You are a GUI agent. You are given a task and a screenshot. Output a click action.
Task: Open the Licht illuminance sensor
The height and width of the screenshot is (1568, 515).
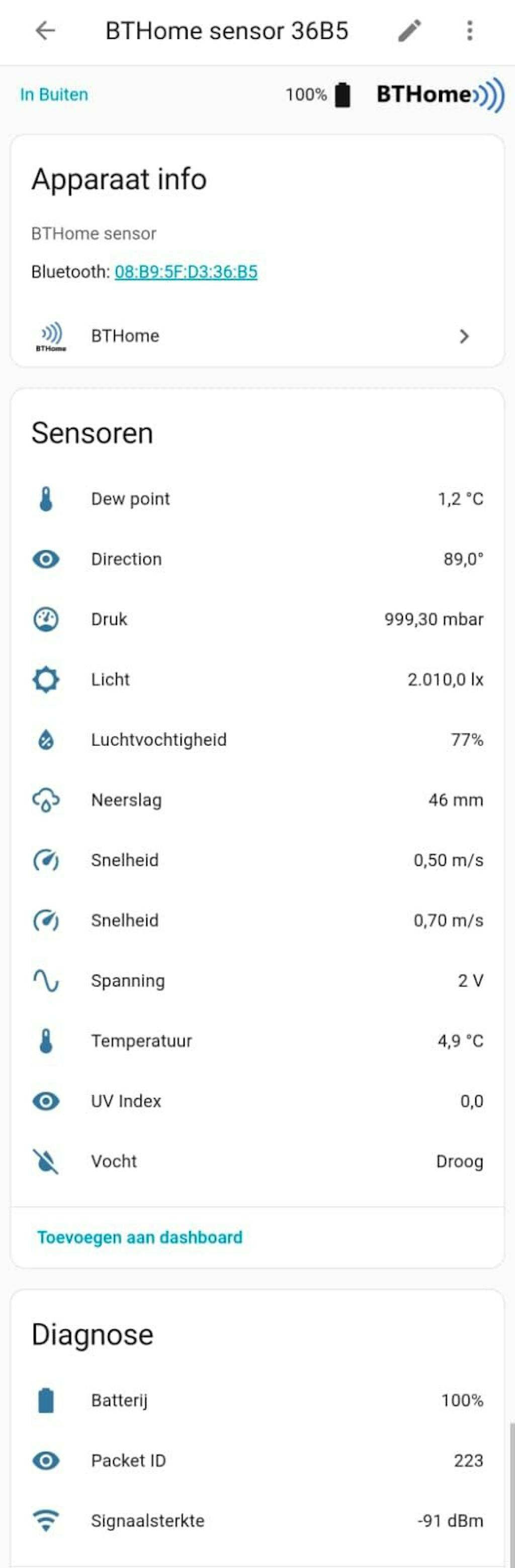pyautogui.click(x=257, y=680)
